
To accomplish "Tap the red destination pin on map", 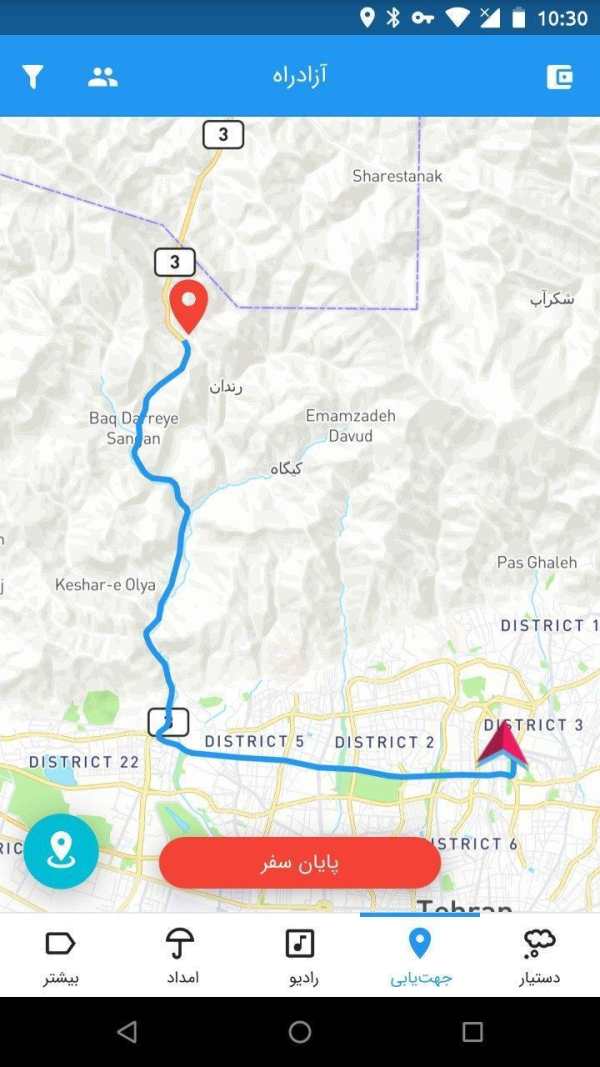I will point(188,306).
